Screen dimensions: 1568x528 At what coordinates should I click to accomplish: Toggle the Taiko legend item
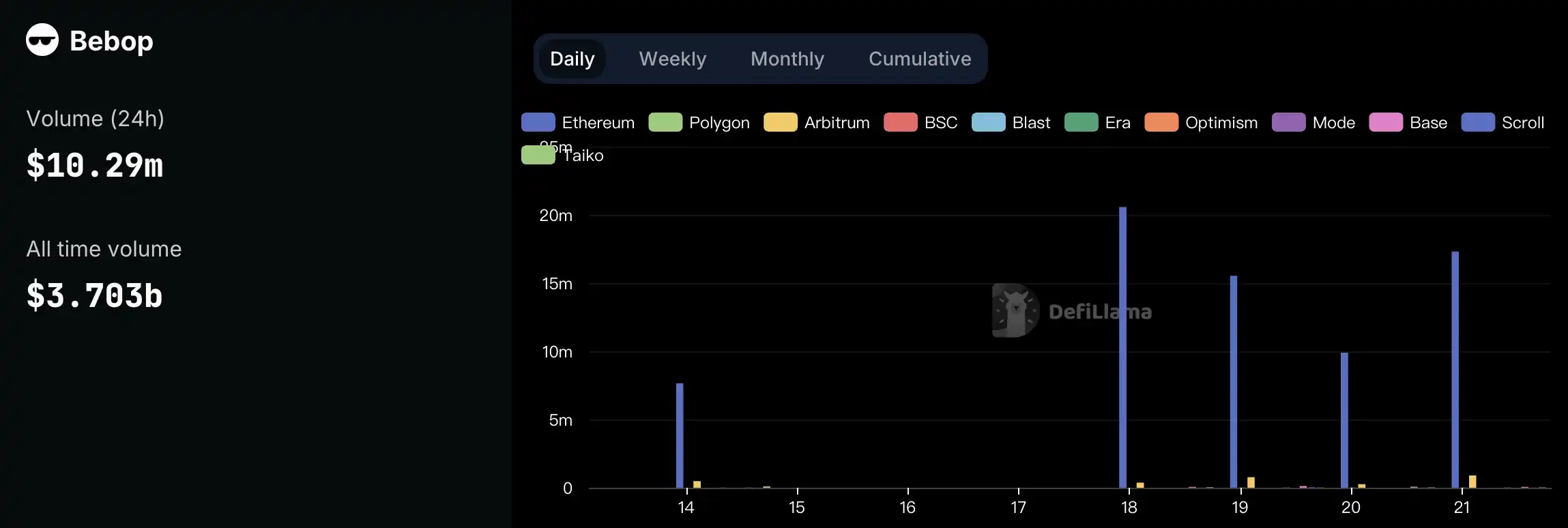click(x=563, y=156)
